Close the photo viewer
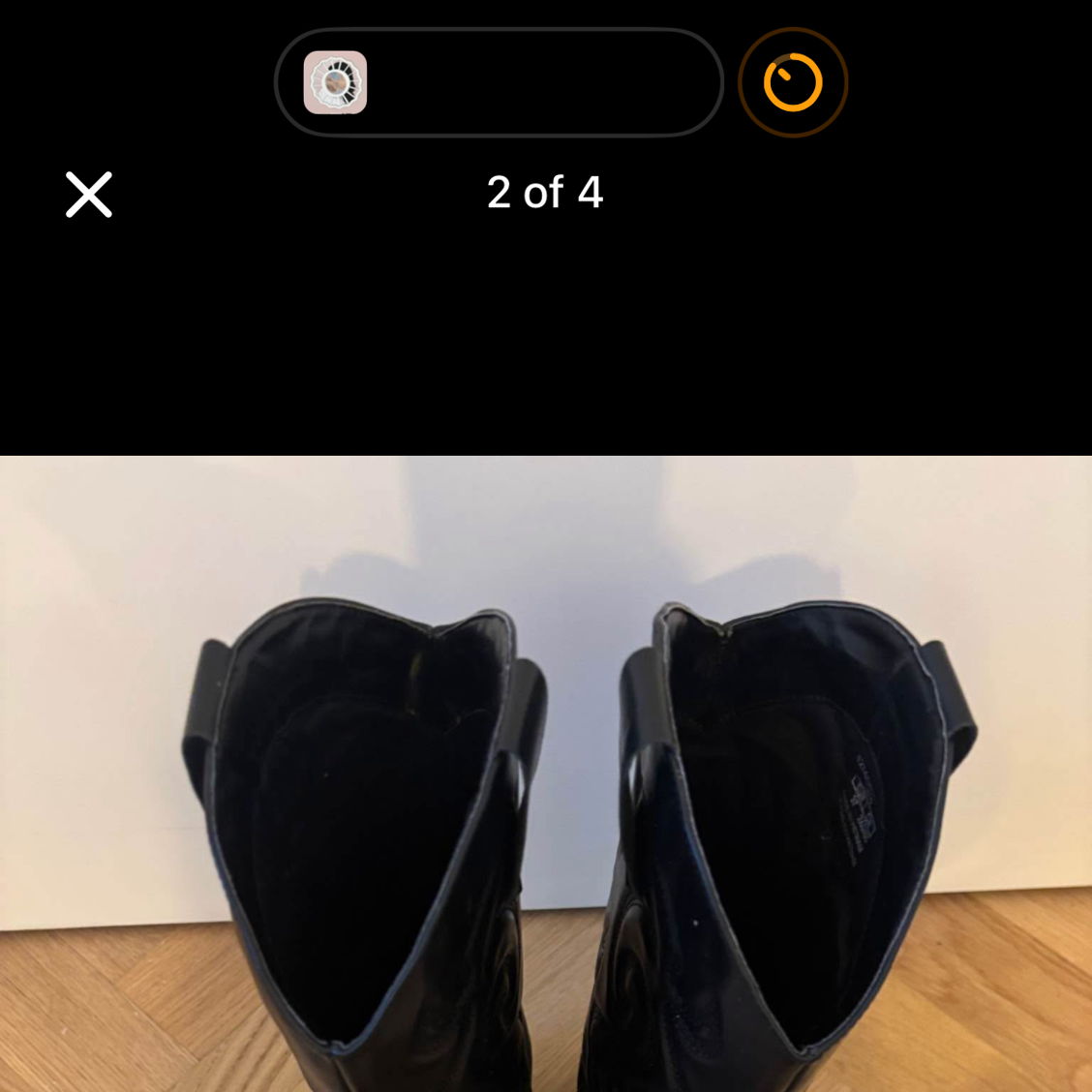This screenshot has width=1092, height=1092. pos(89,195)
